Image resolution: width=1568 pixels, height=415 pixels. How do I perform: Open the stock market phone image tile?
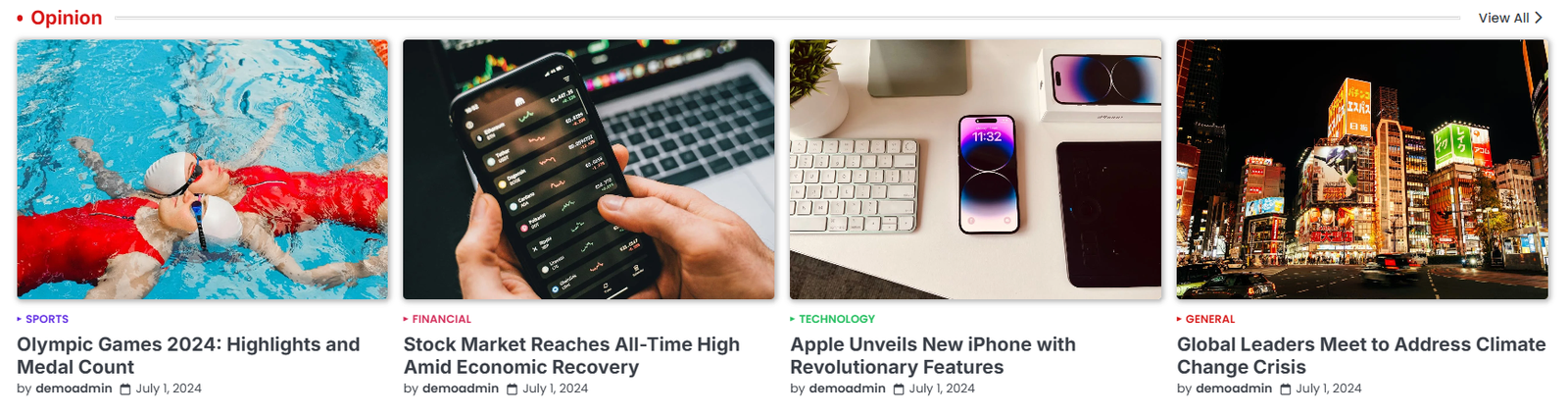(x=588, y=169)
